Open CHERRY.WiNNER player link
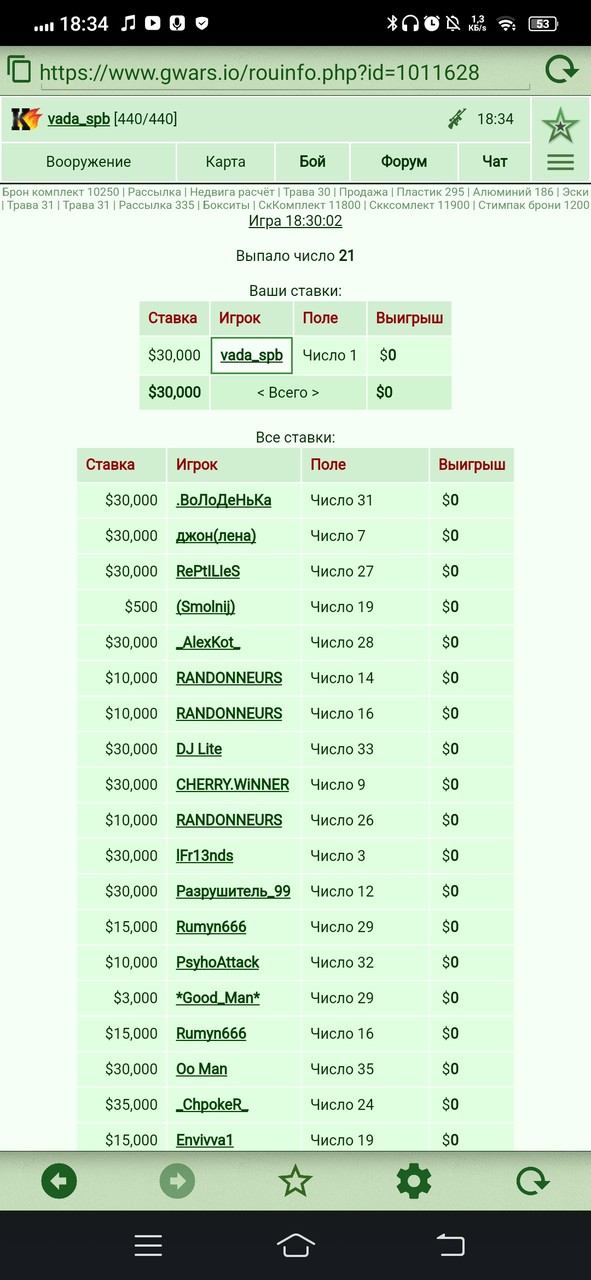 coord(232,784)
